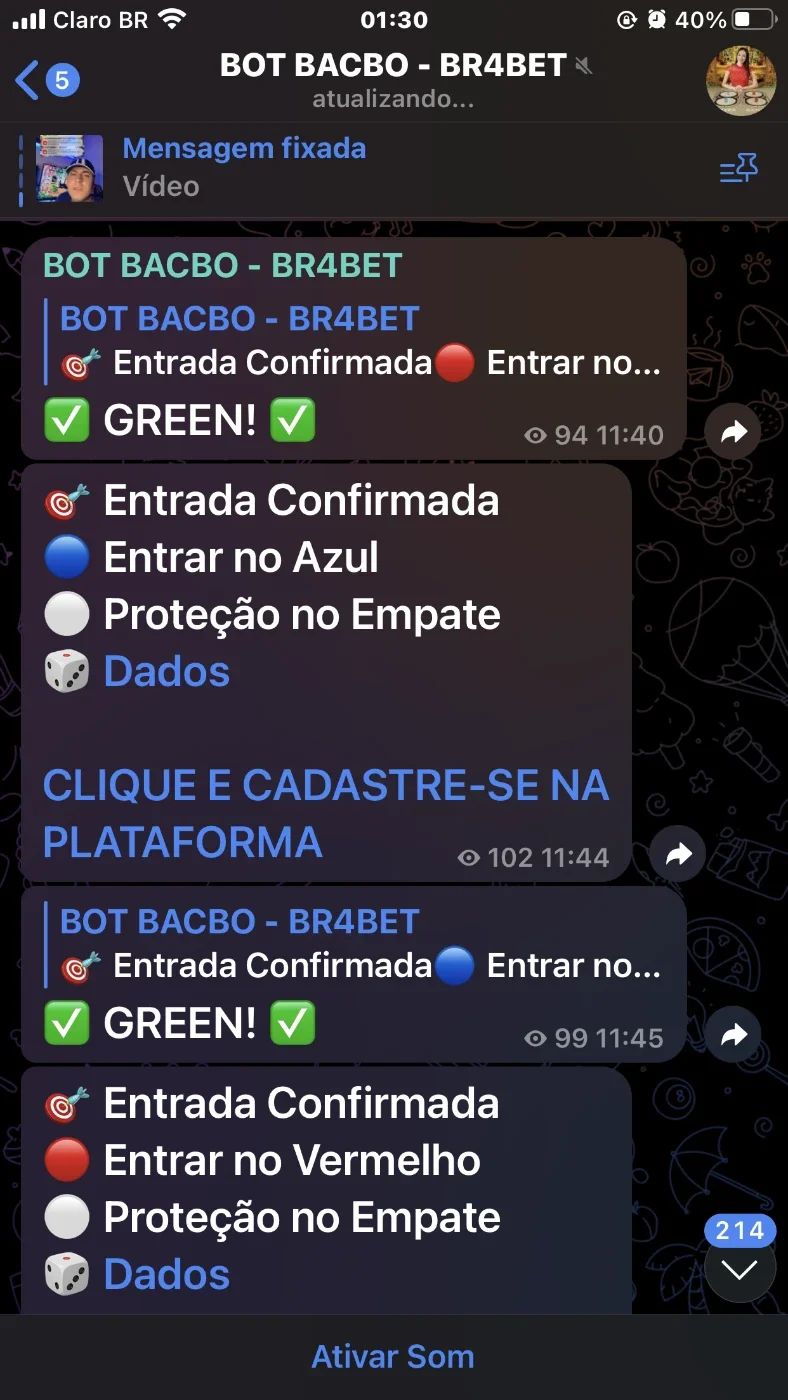Open the BOT BACBO - BR4BET channel info
Screen dimensions: 788x1400
click(x=393, y=80)
